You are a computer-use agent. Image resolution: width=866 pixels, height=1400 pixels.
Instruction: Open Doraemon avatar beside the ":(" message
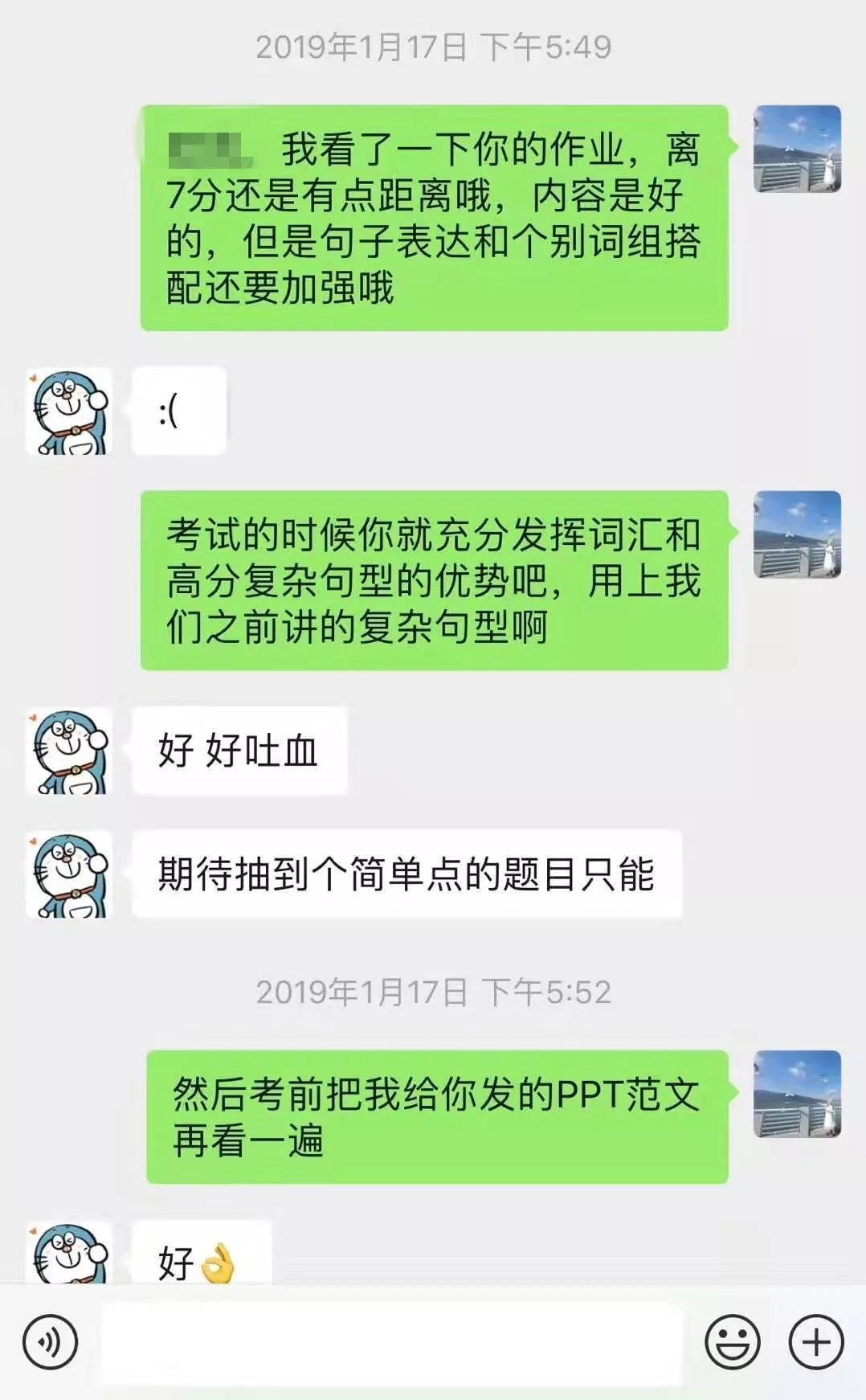click(x=69, y=411)
